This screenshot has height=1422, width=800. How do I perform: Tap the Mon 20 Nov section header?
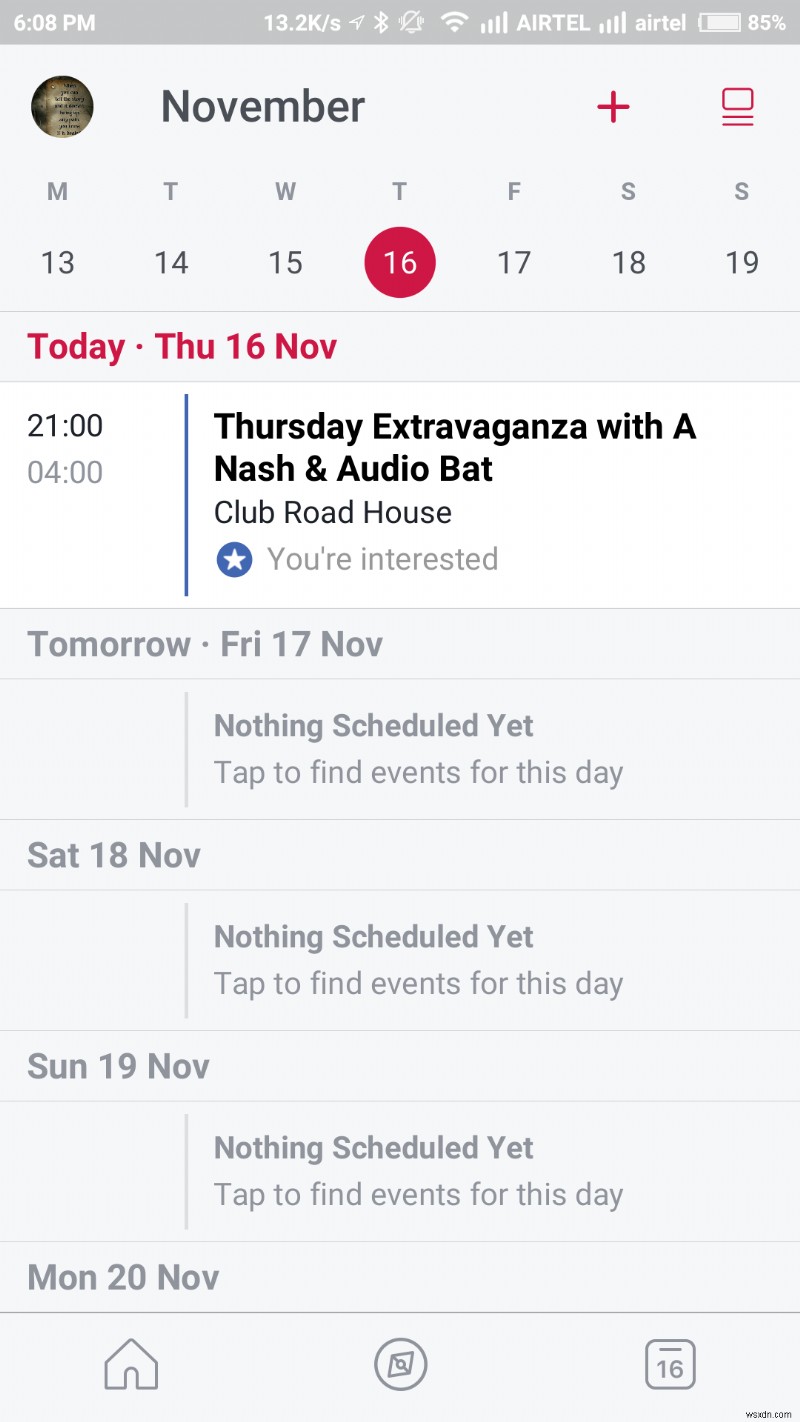(x=122, y=1277)
